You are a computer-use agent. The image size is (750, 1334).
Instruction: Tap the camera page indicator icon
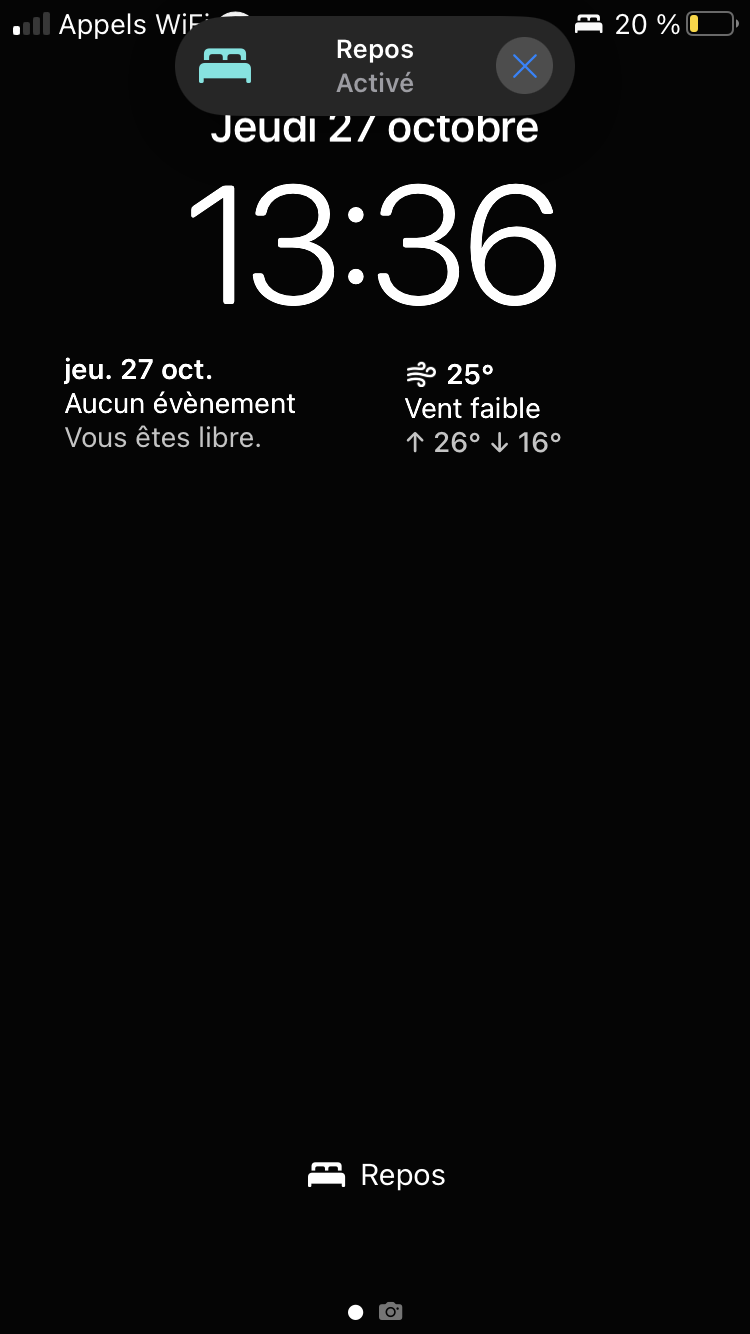click(x=390, y=1311)
